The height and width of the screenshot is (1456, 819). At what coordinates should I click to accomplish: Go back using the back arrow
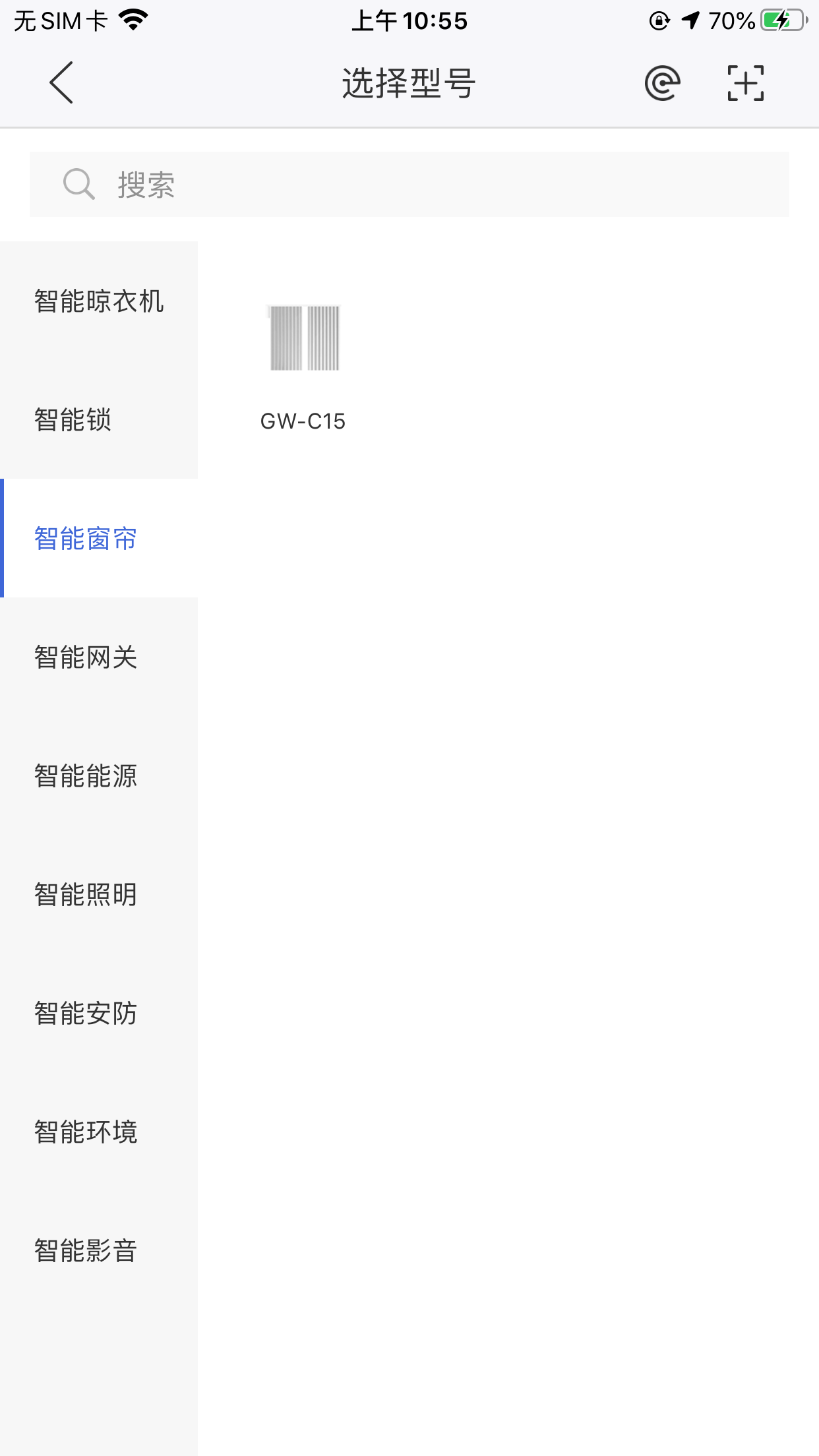coord(61,83)
